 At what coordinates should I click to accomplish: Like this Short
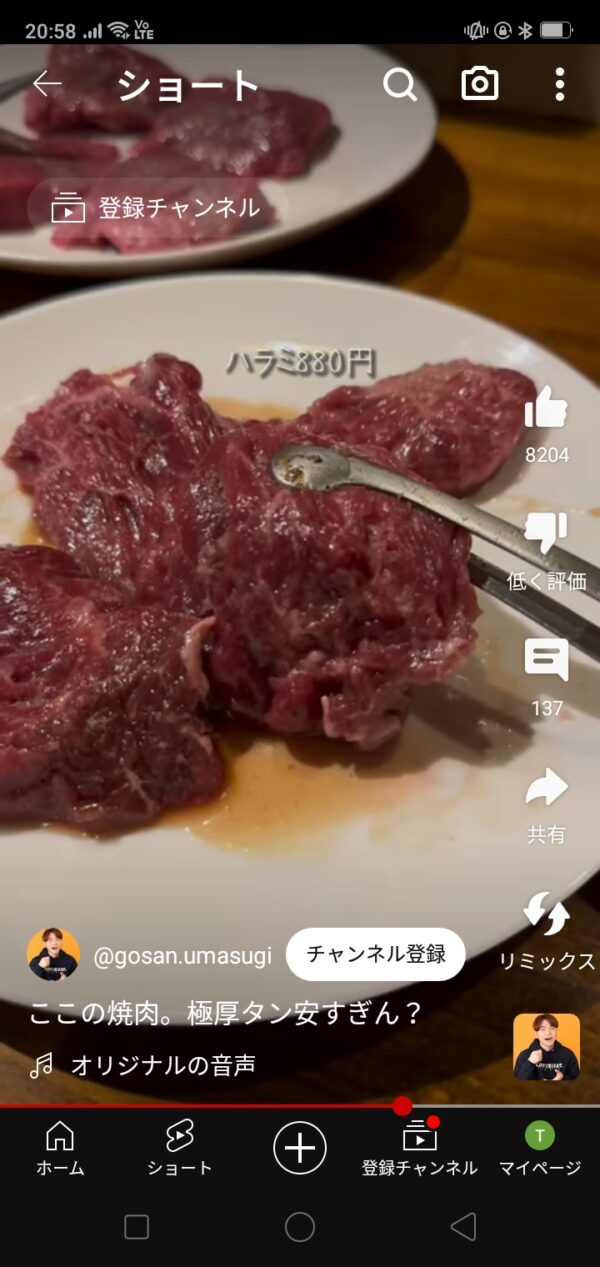tap(546, 410)
